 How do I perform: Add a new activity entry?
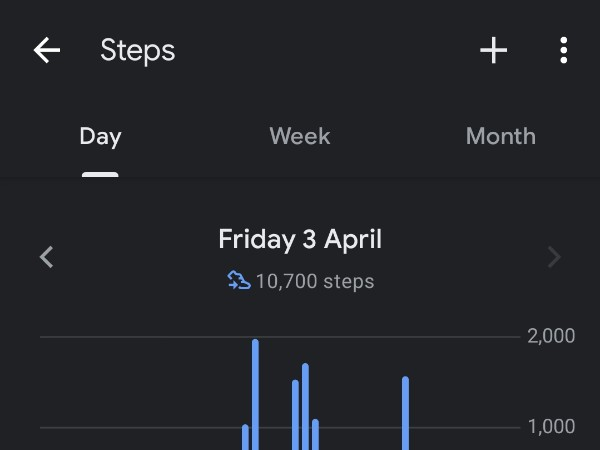tap(494, 51)
